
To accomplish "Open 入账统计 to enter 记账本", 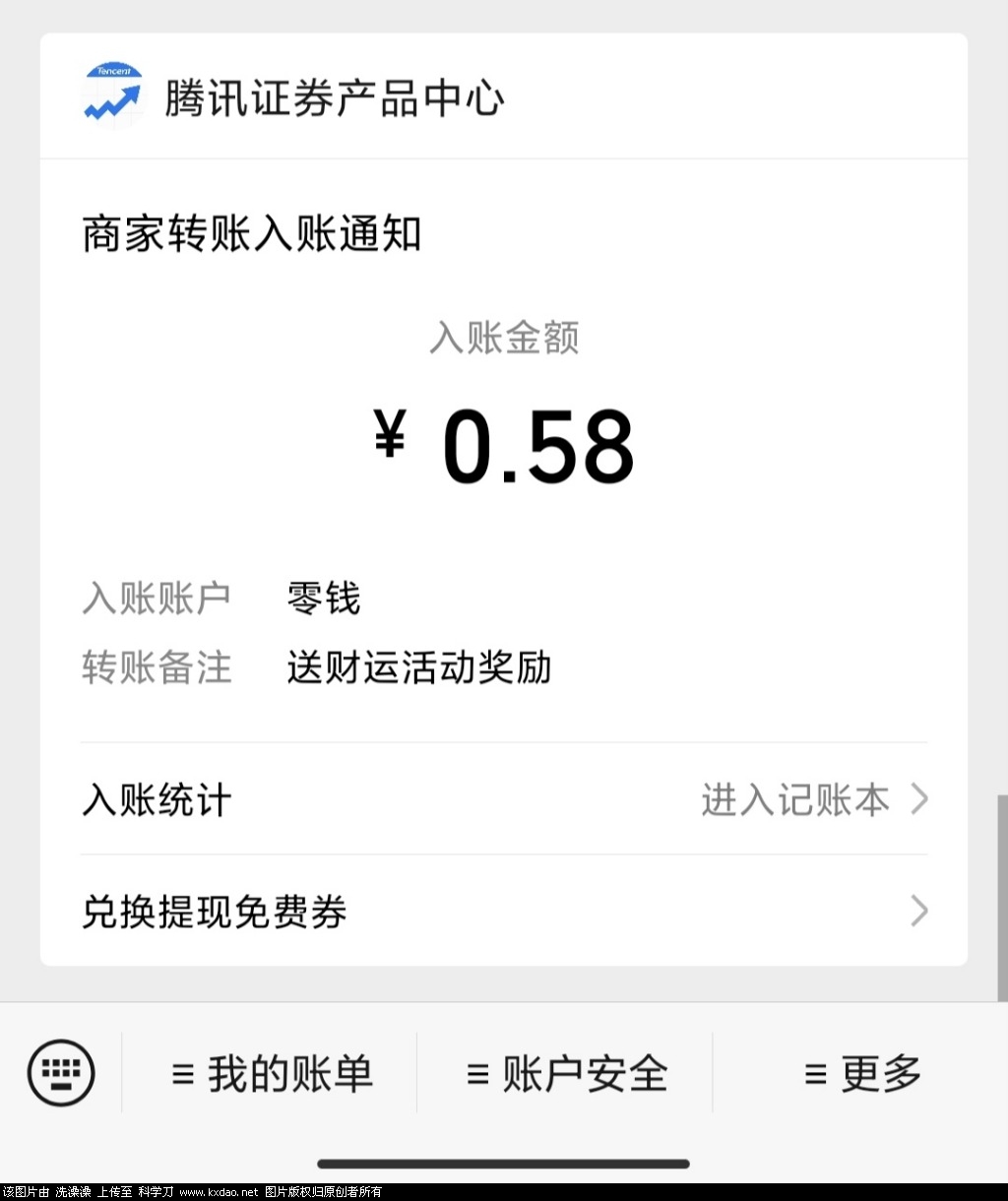I will 504,799.
